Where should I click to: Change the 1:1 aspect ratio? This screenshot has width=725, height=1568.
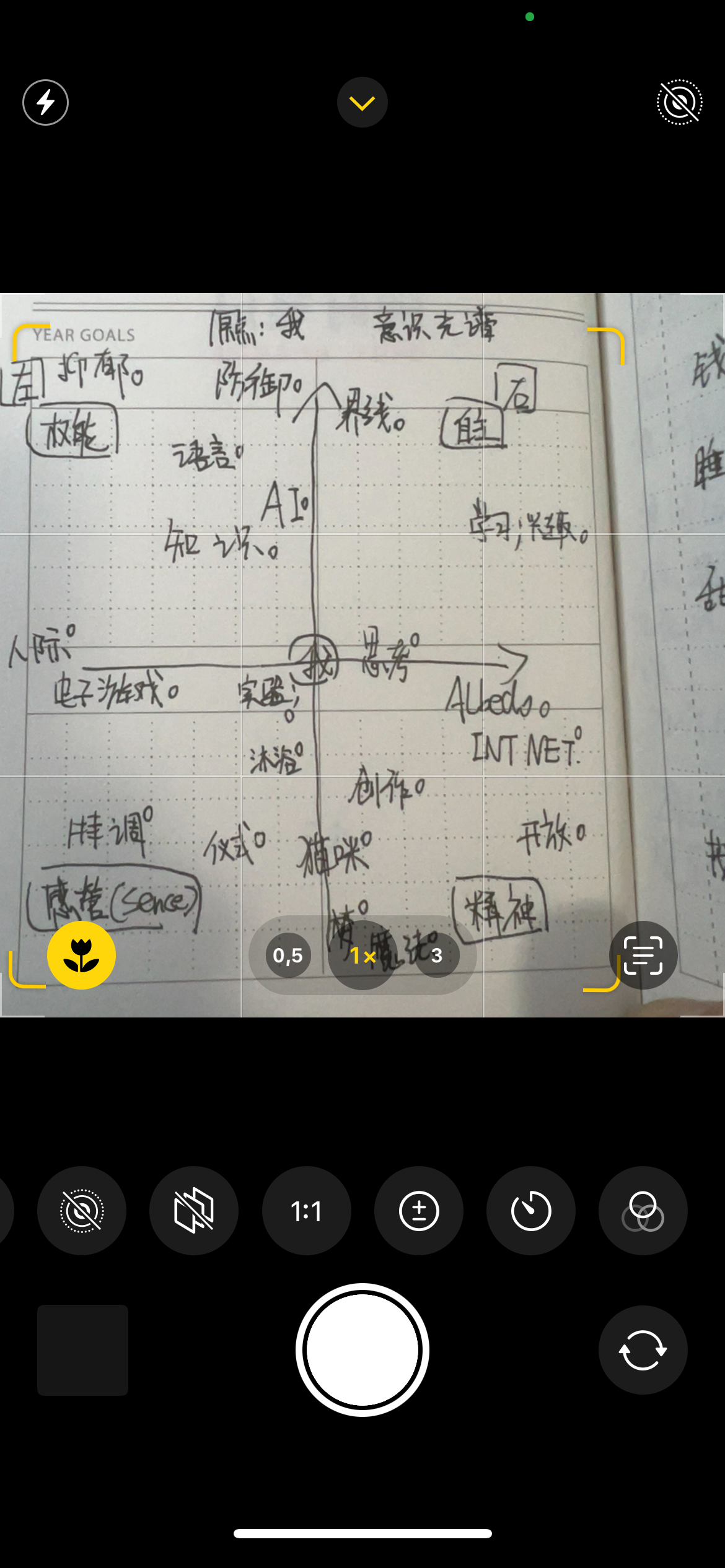click(x=306, y=1211)
